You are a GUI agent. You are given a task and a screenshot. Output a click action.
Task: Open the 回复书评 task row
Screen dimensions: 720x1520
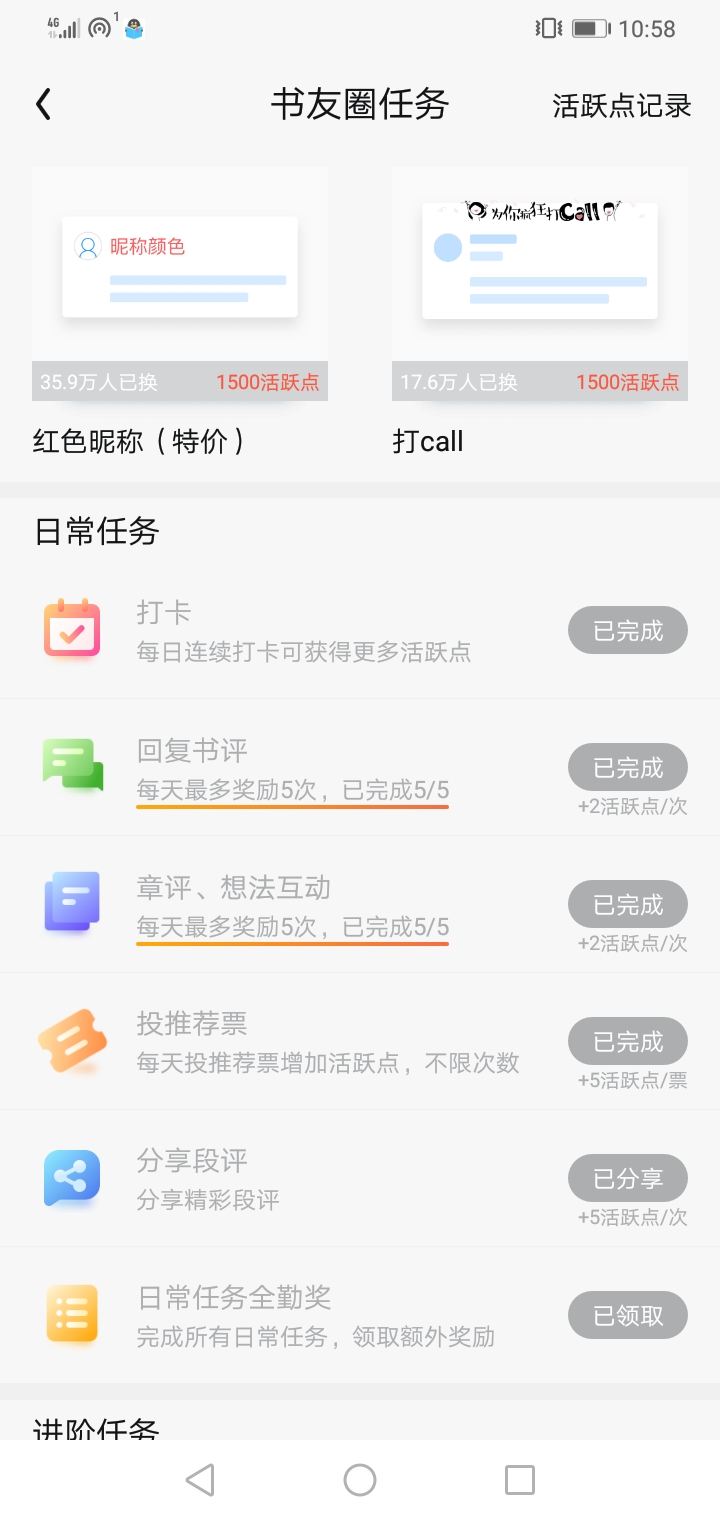tap(360, 768)
